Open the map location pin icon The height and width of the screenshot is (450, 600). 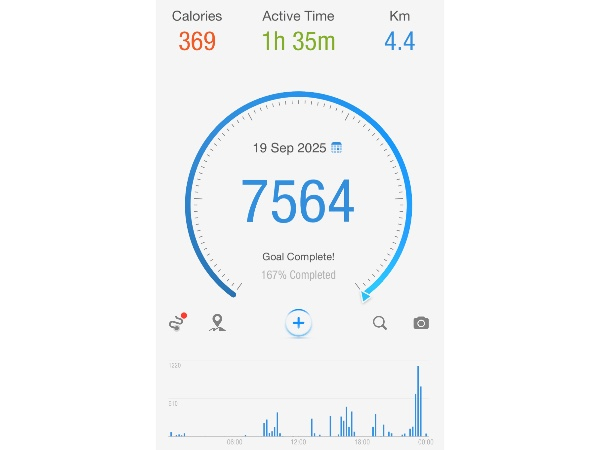click(217, 322)
